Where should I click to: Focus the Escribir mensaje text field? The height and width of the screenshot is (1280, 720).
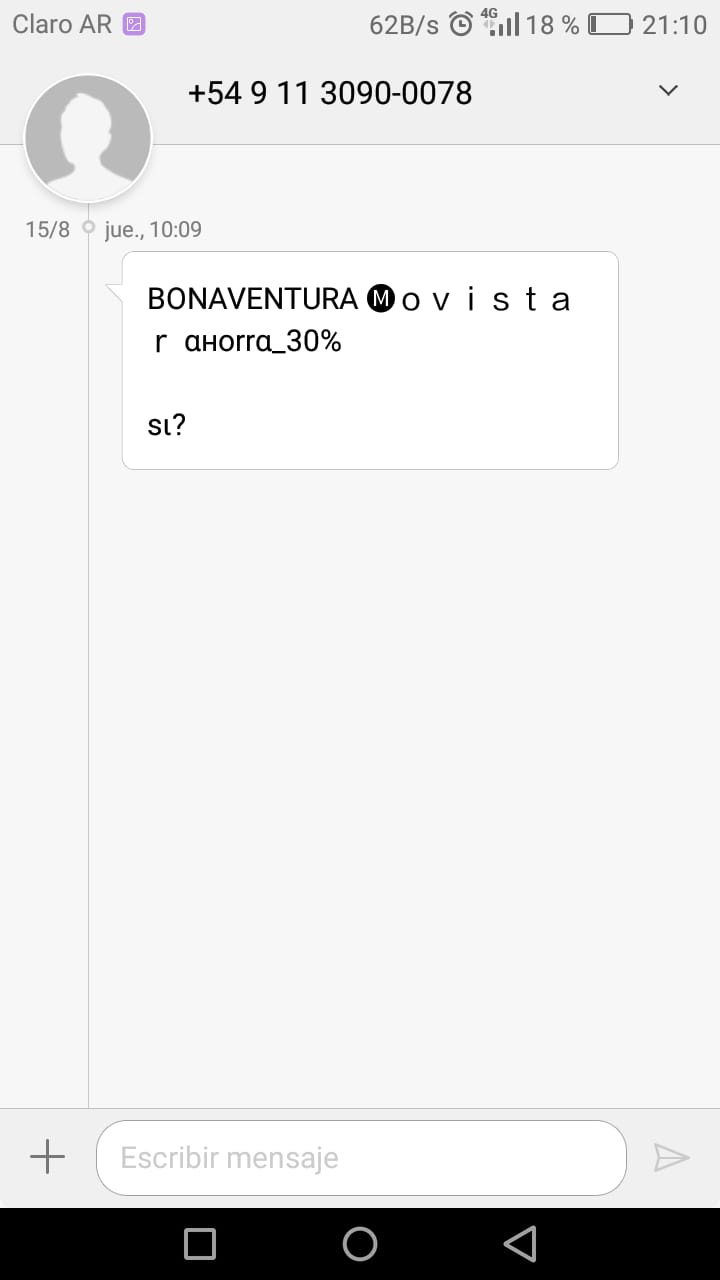[x=361, y=1157]
